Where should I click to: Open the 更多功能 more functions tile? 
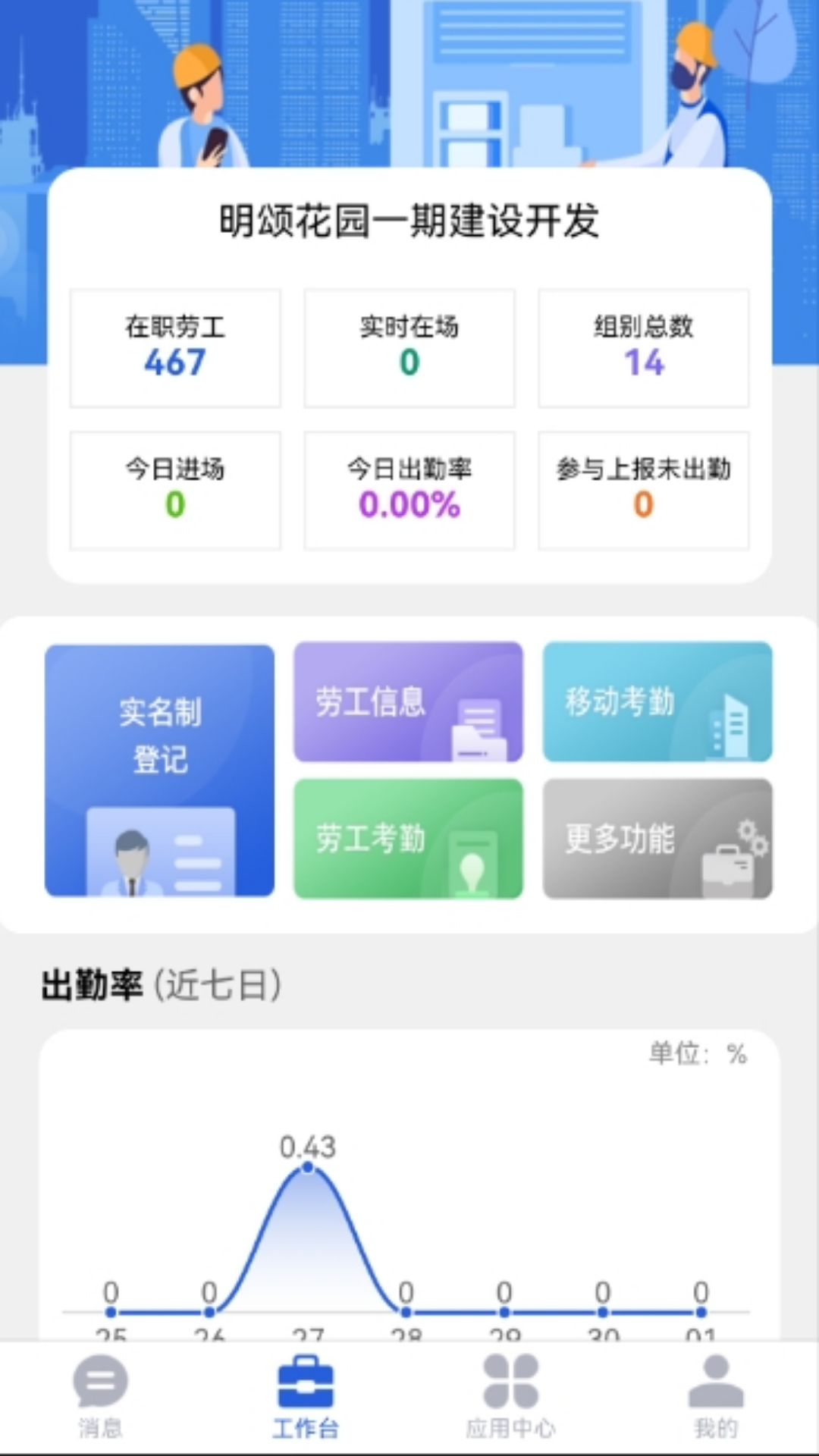657,838
